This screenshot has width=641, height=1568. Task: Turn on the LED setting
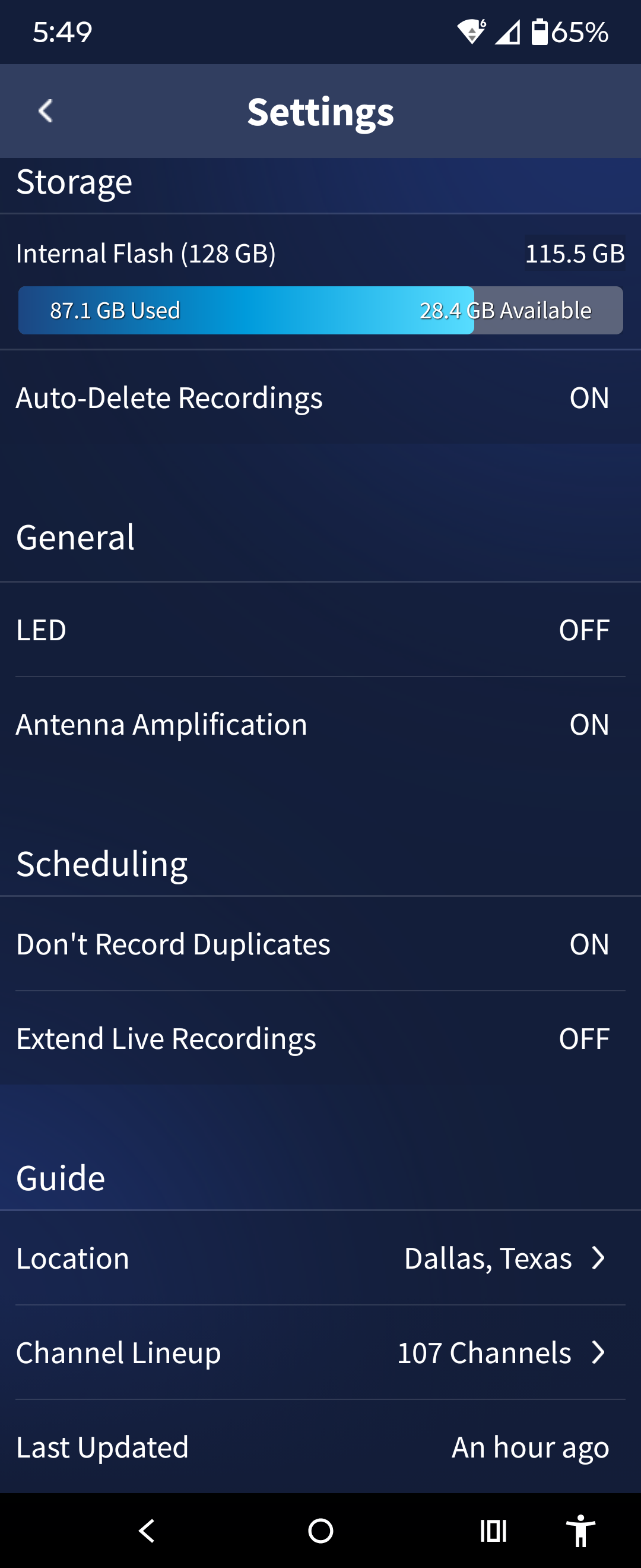point(583,630)
